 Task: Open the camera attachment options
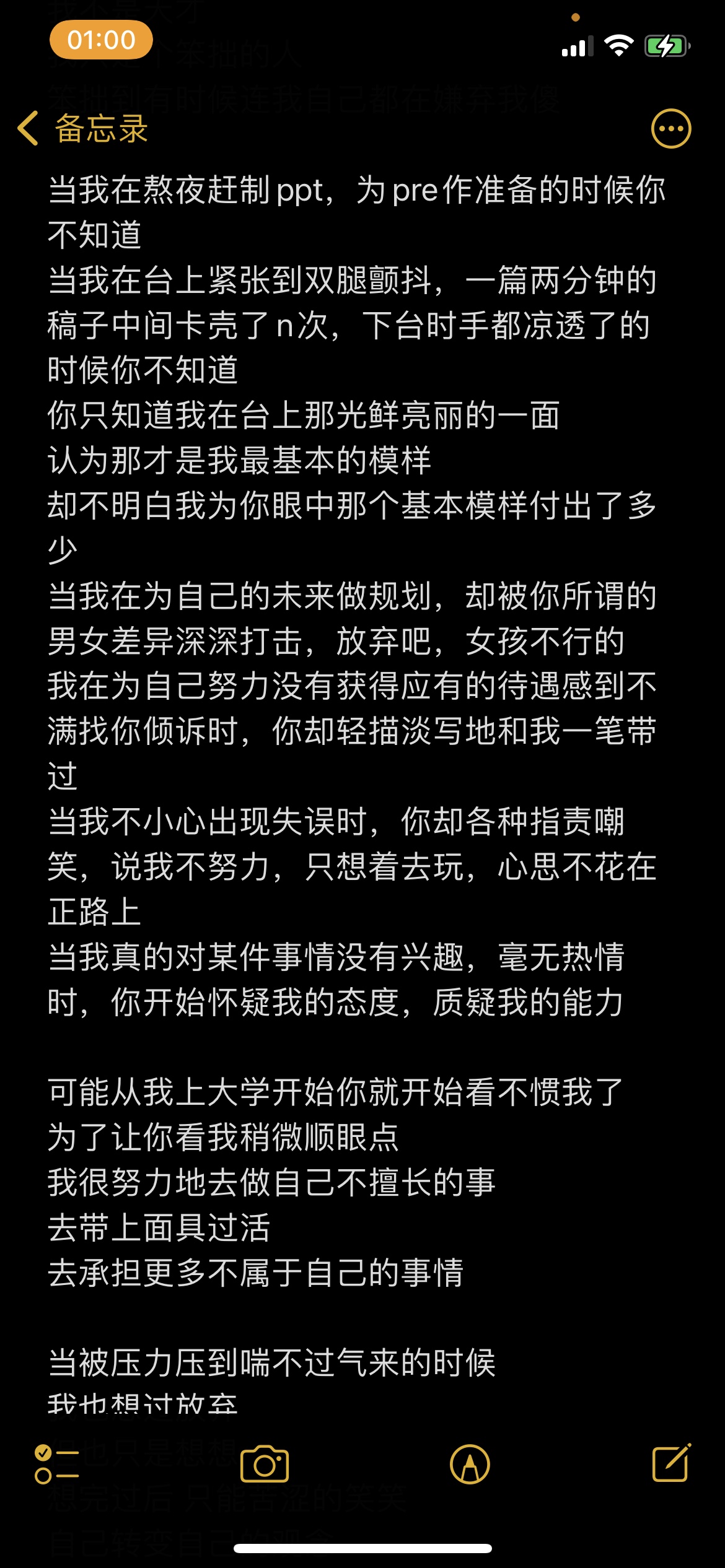click(x=265, y=1464)
